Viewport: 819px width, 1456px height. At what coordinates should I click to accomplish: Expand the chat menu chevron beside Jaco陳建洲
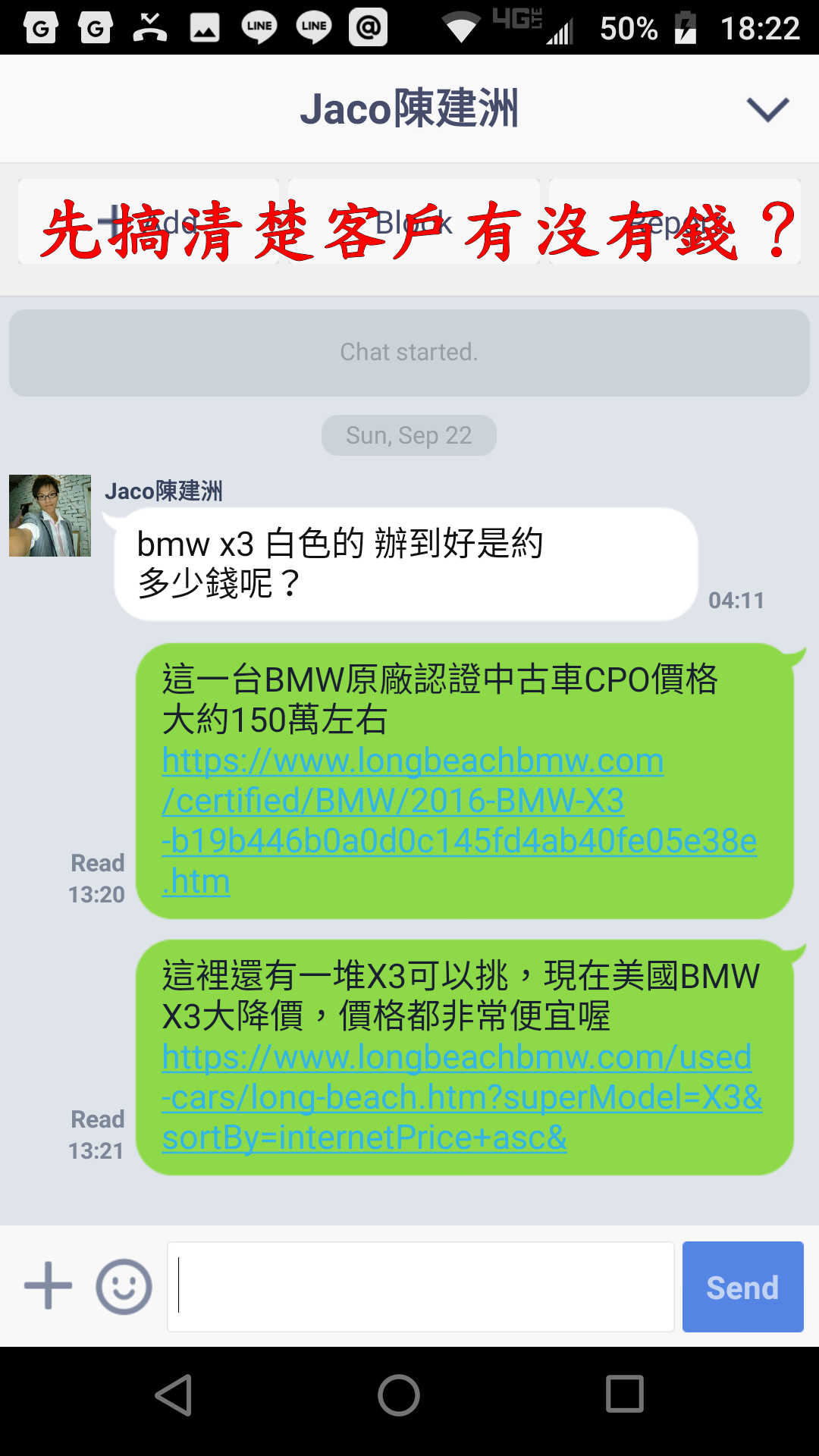click(767, 110)
